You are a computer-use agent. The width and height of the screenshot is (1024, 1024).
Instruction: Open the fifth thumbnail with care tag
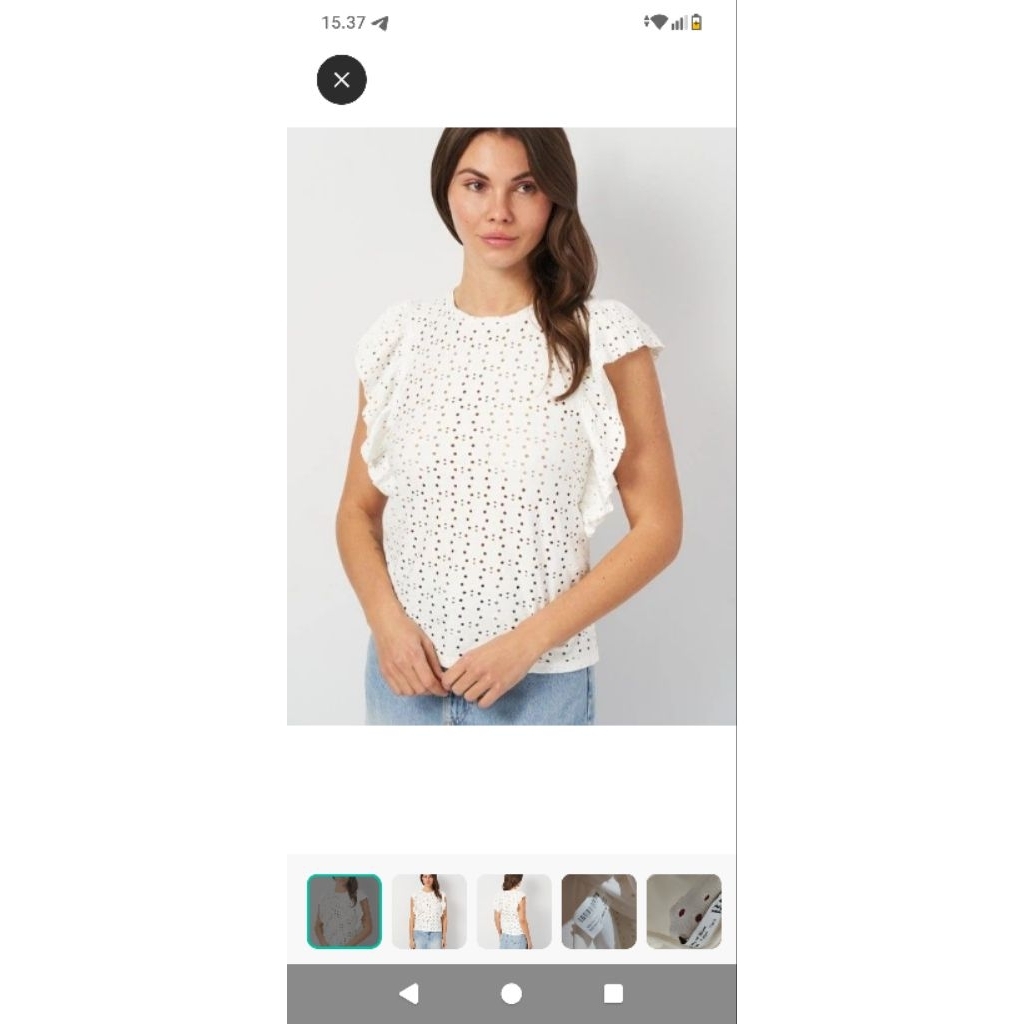pyautogui.click(x=683, y=911)
